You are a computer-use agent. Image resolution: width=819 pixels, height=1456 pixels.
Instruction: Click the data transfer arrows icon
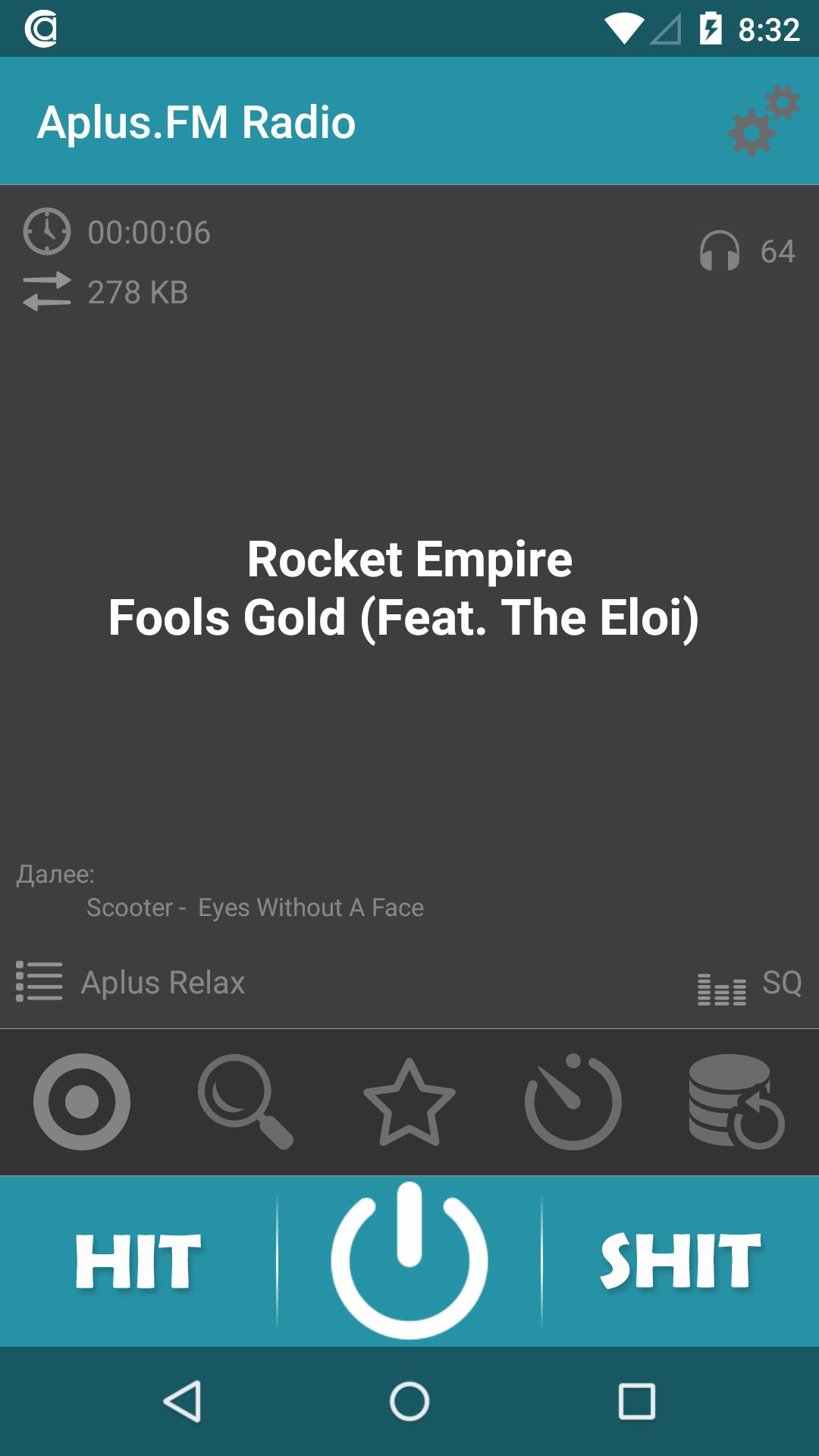47,292
